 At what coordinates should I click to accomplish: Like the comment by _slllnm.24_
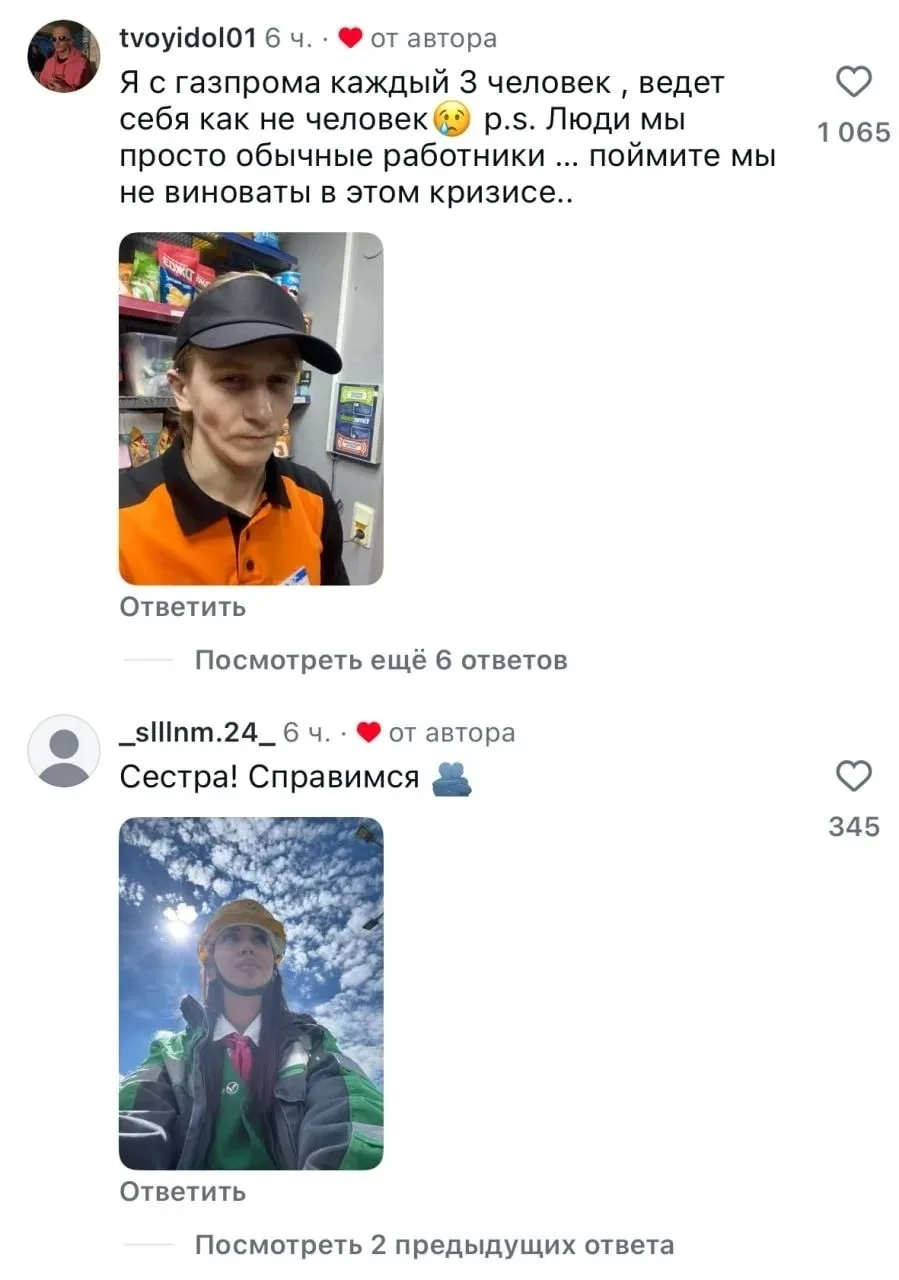point(853,776)
